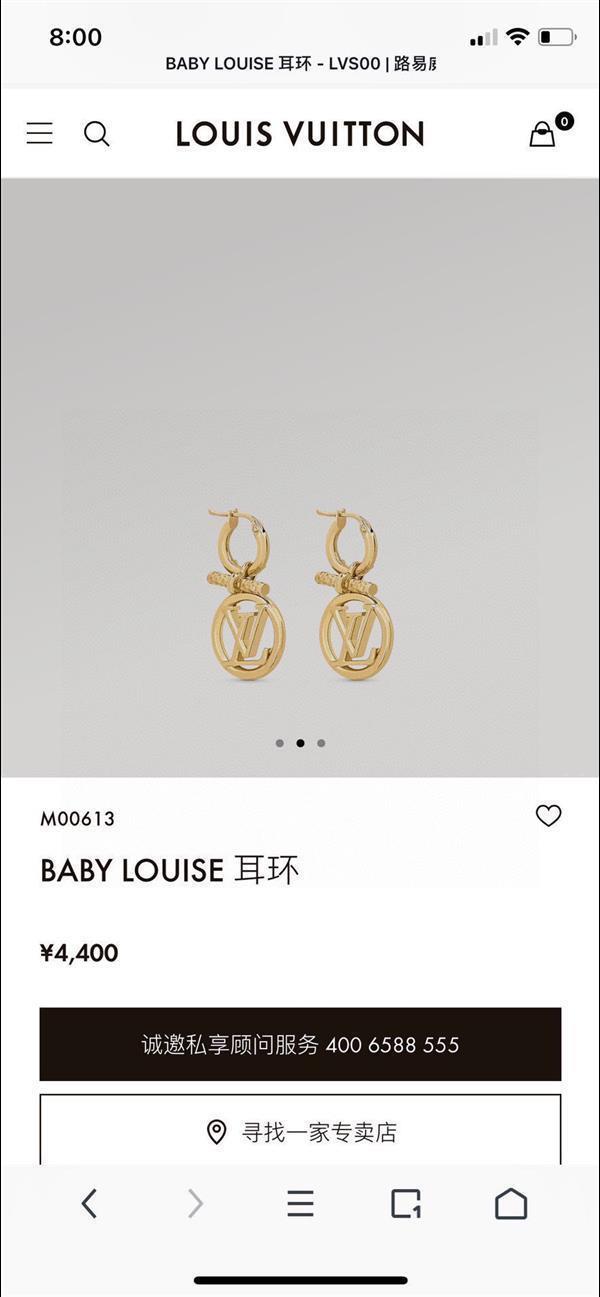Open the browser tabs switcher
The image size is (600, 1297).
pos(405,1203)
